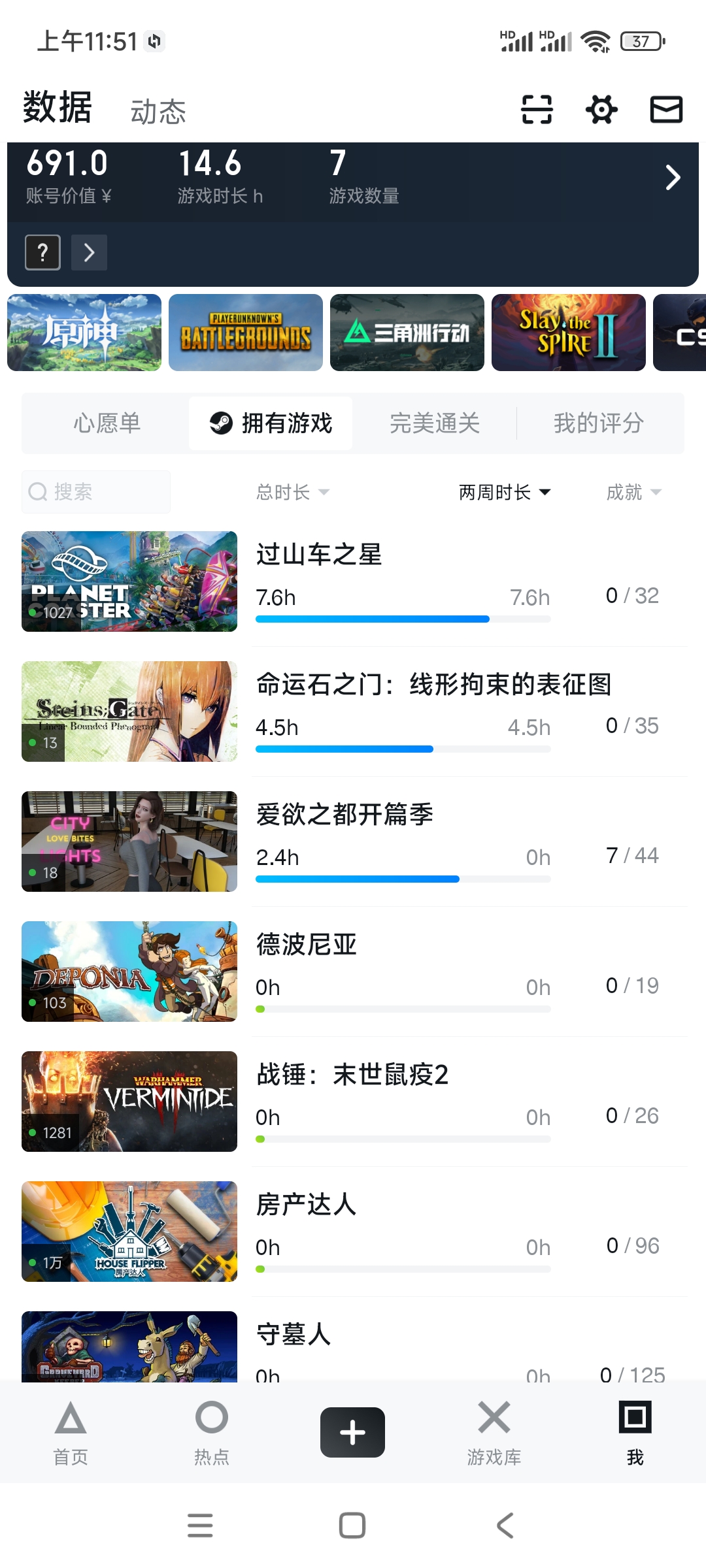Screen dimensions: 706x1568
Task: Create a new post with plus button
Action: coord(352,1432)
